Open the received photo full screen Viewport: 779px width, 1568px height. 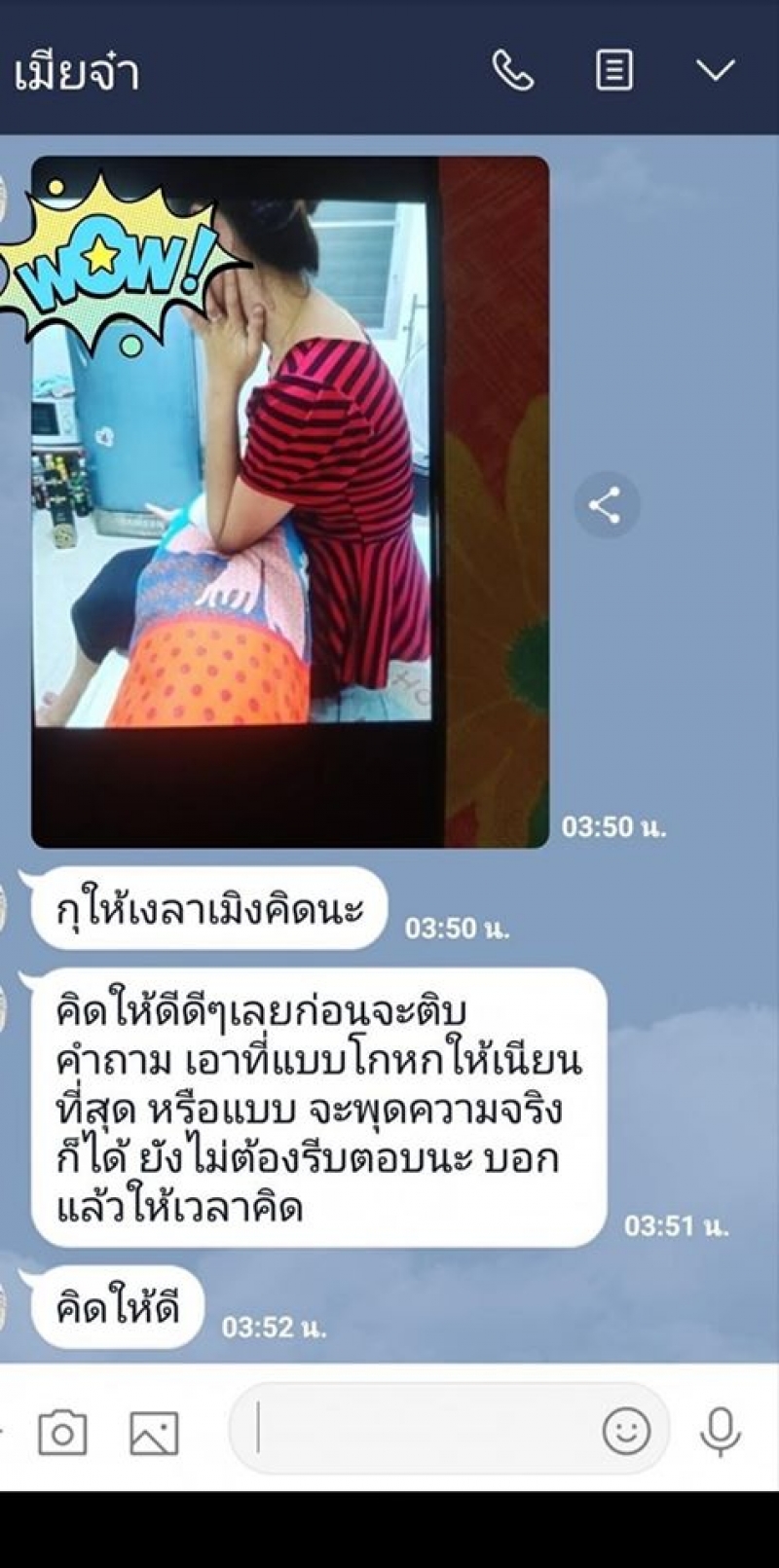[x=290, y=501]
